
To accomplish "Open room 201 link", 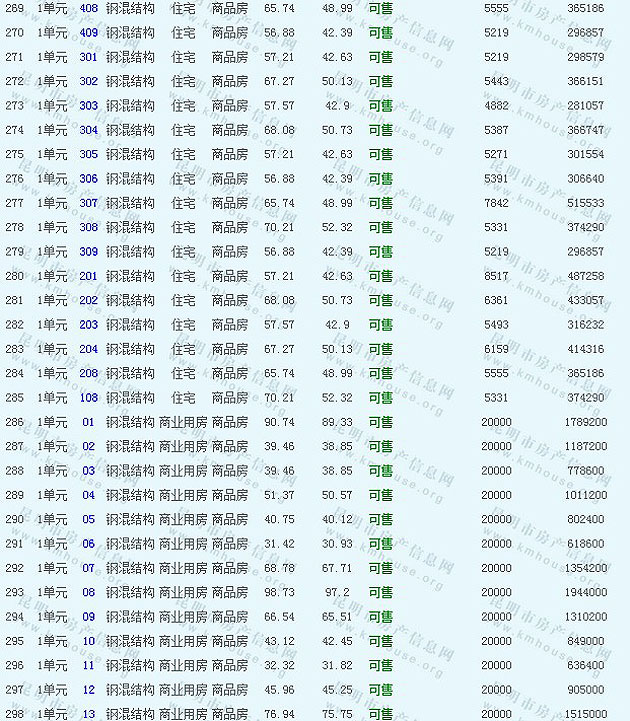I will click(x=88, y=276).
